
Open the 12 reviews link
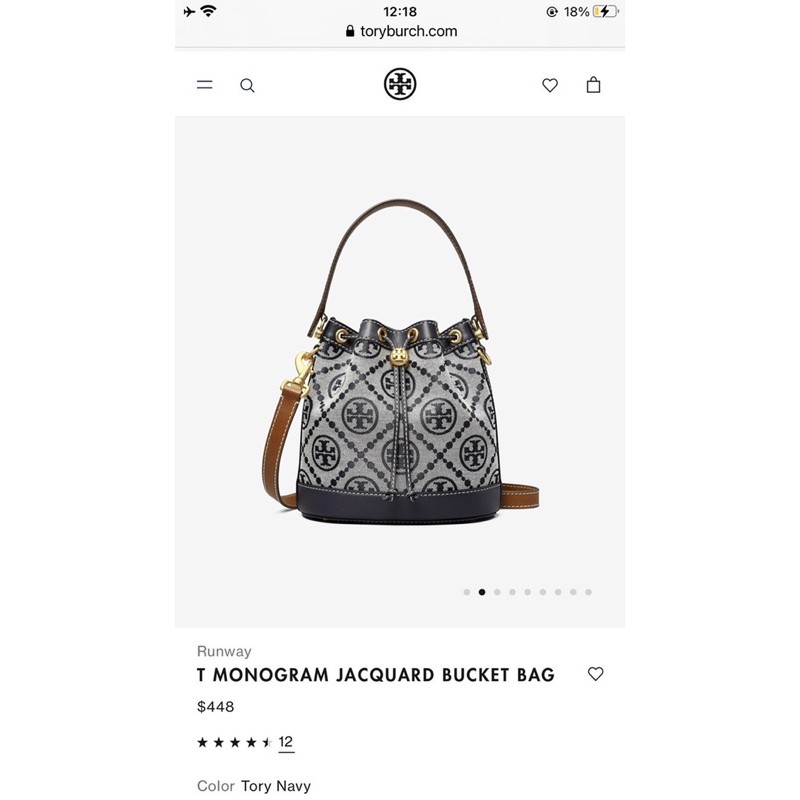tap(286, 742)
